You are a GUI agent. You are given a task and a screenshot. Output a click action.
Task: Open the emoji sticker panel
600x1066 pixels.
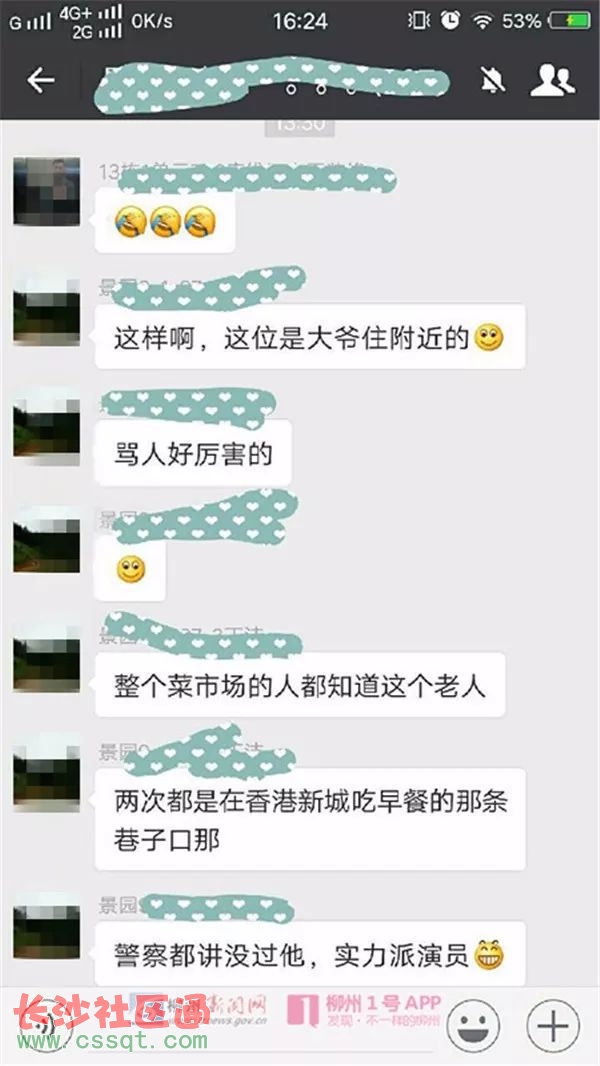tap(473, 1026)
